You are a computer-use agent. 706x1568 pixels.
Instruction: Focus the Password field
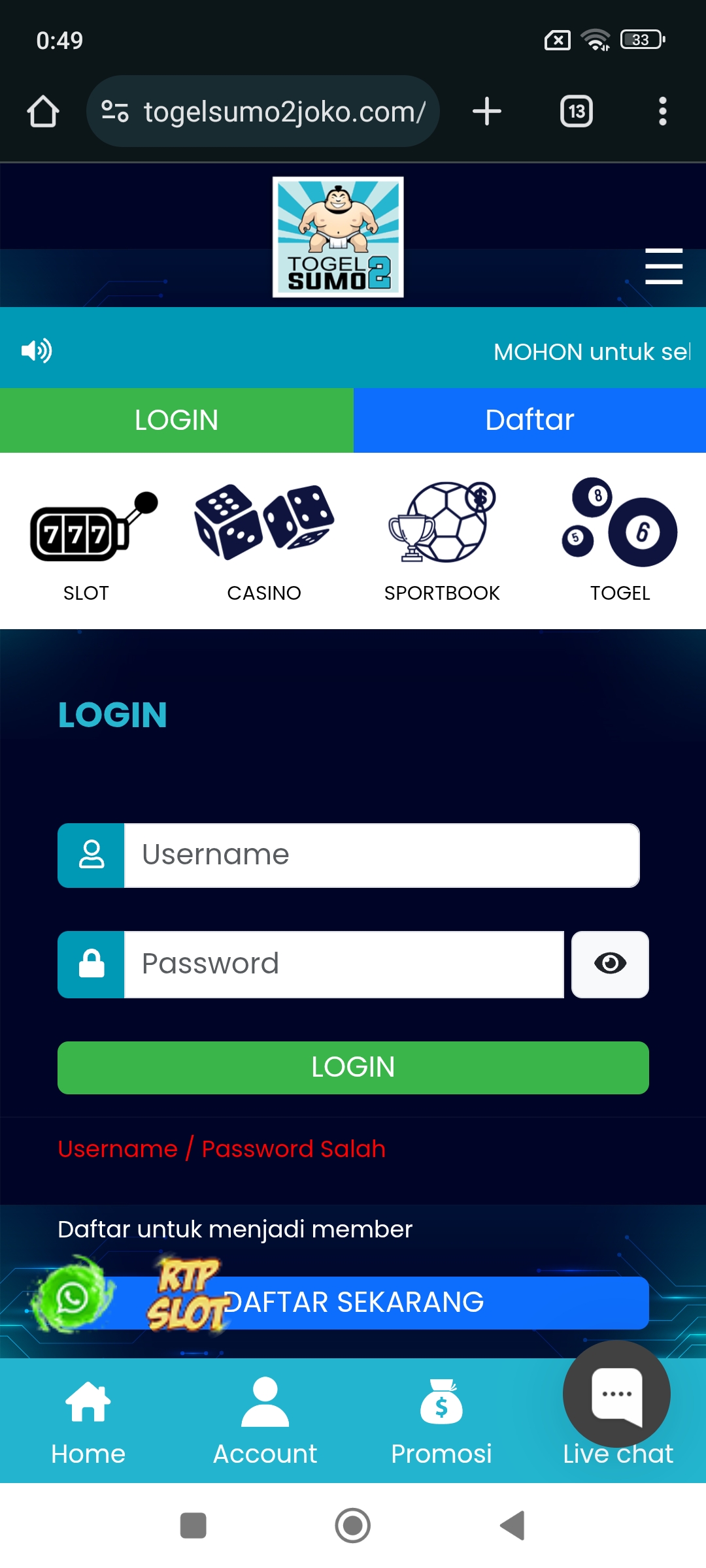click(343, 964)
